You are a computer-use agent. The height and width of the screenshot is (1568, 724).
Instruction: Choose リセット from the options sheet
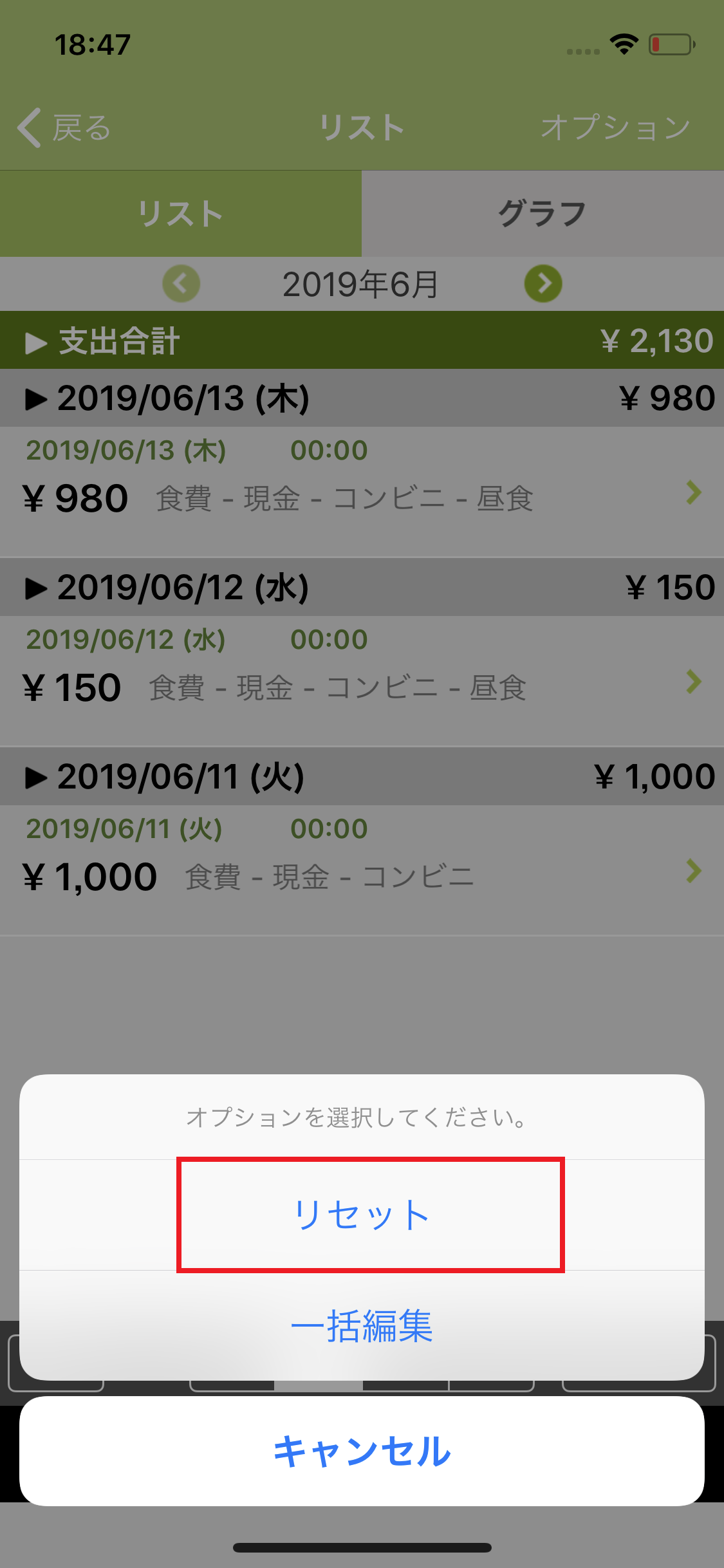(x=362, y=1214)
